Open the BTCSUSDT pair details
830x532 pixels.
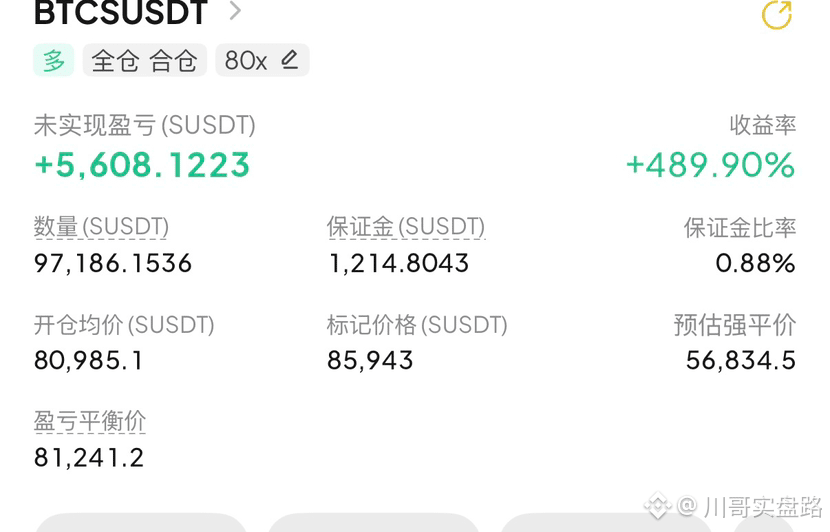(138, 12)
